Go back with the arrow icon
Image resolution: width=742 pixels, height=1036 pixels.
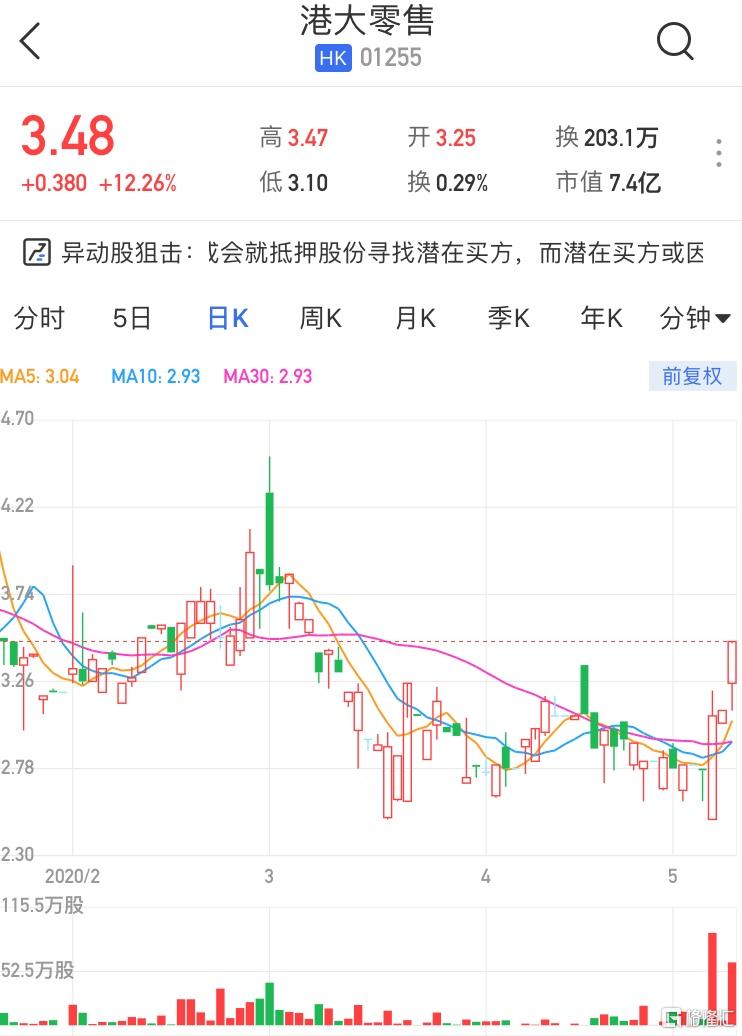pyautogui.click(x=31, y=42)
